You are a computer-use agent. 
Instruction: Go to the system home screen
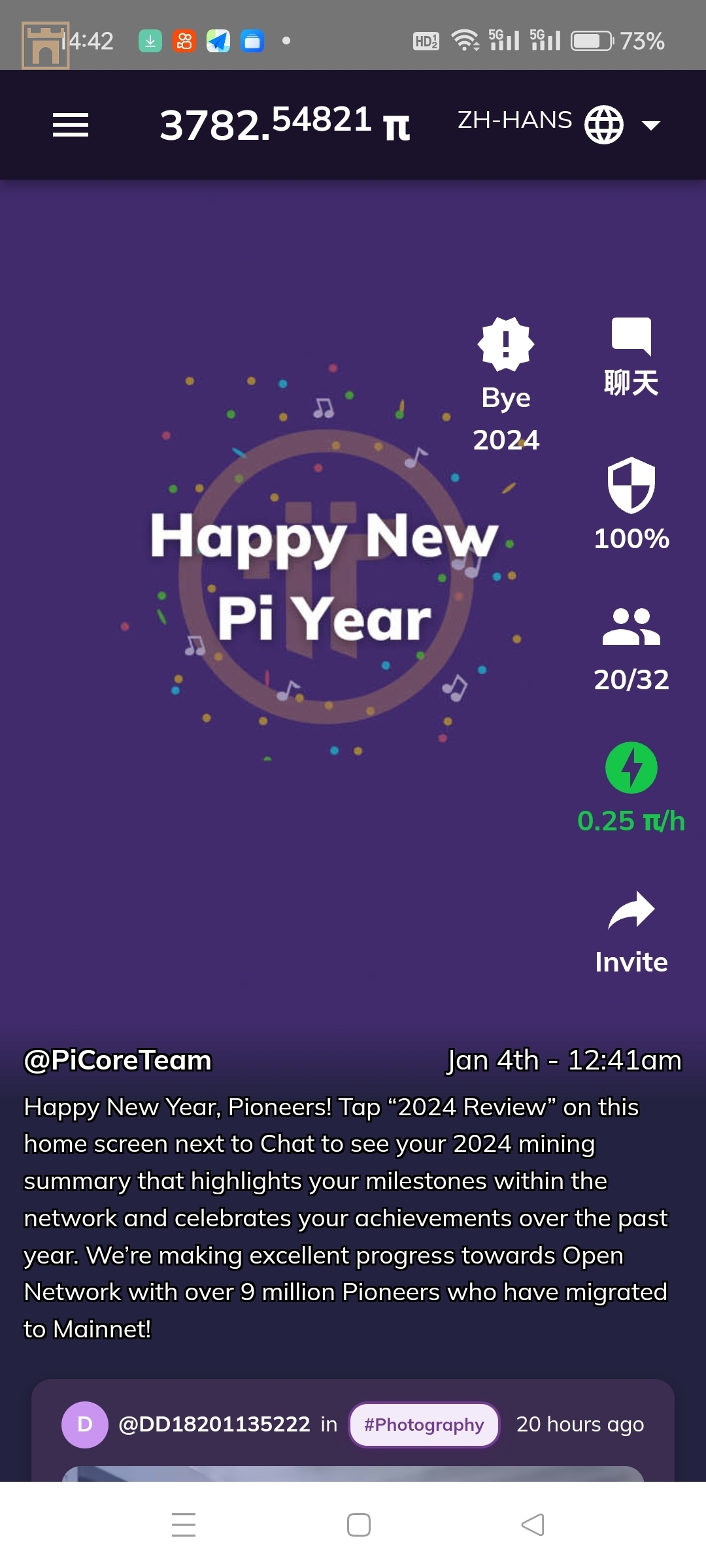358,1525
